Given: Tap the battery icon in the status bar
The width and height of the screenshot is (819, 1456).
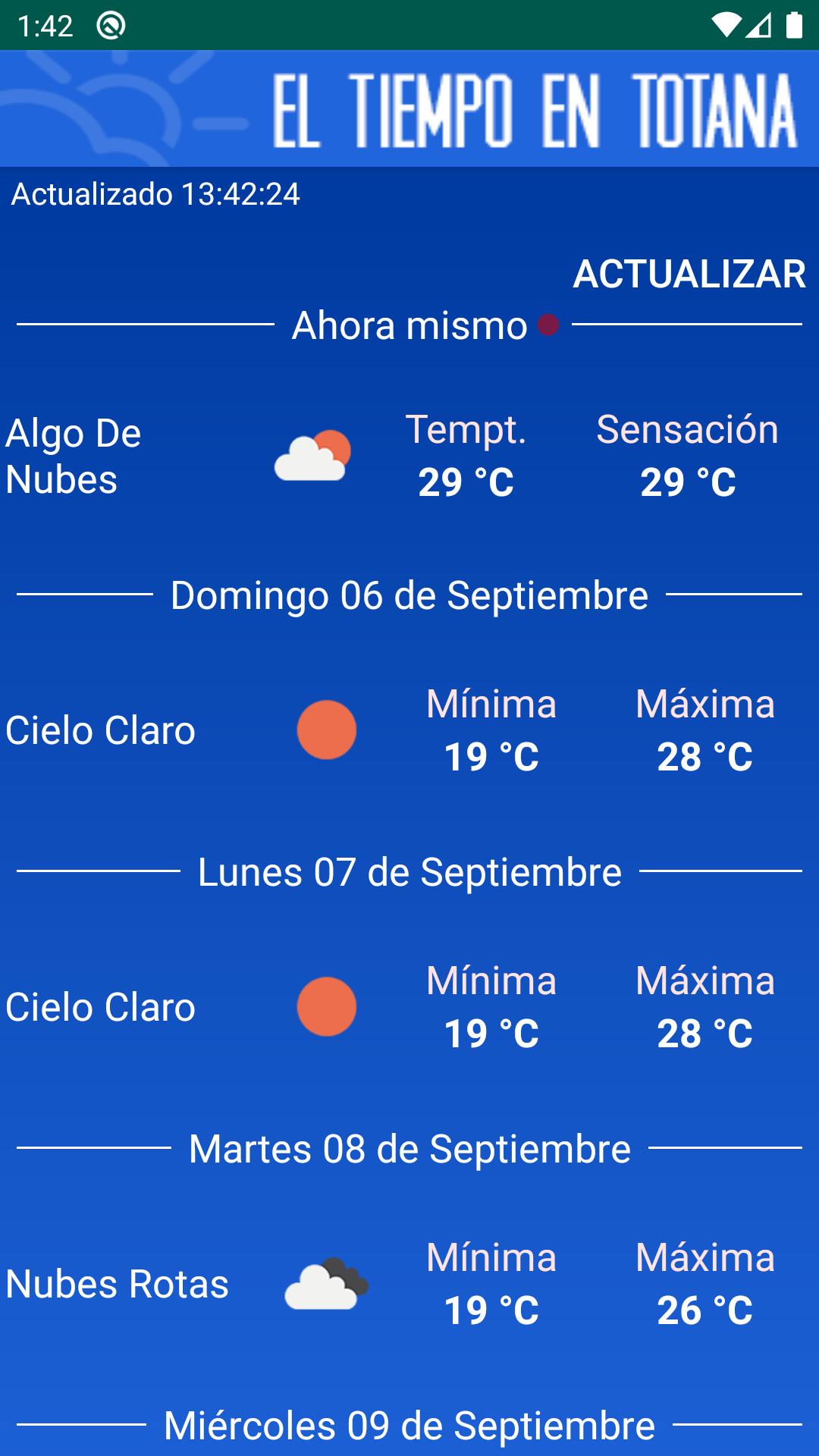Looking at the screenshot, I should 794,24.
